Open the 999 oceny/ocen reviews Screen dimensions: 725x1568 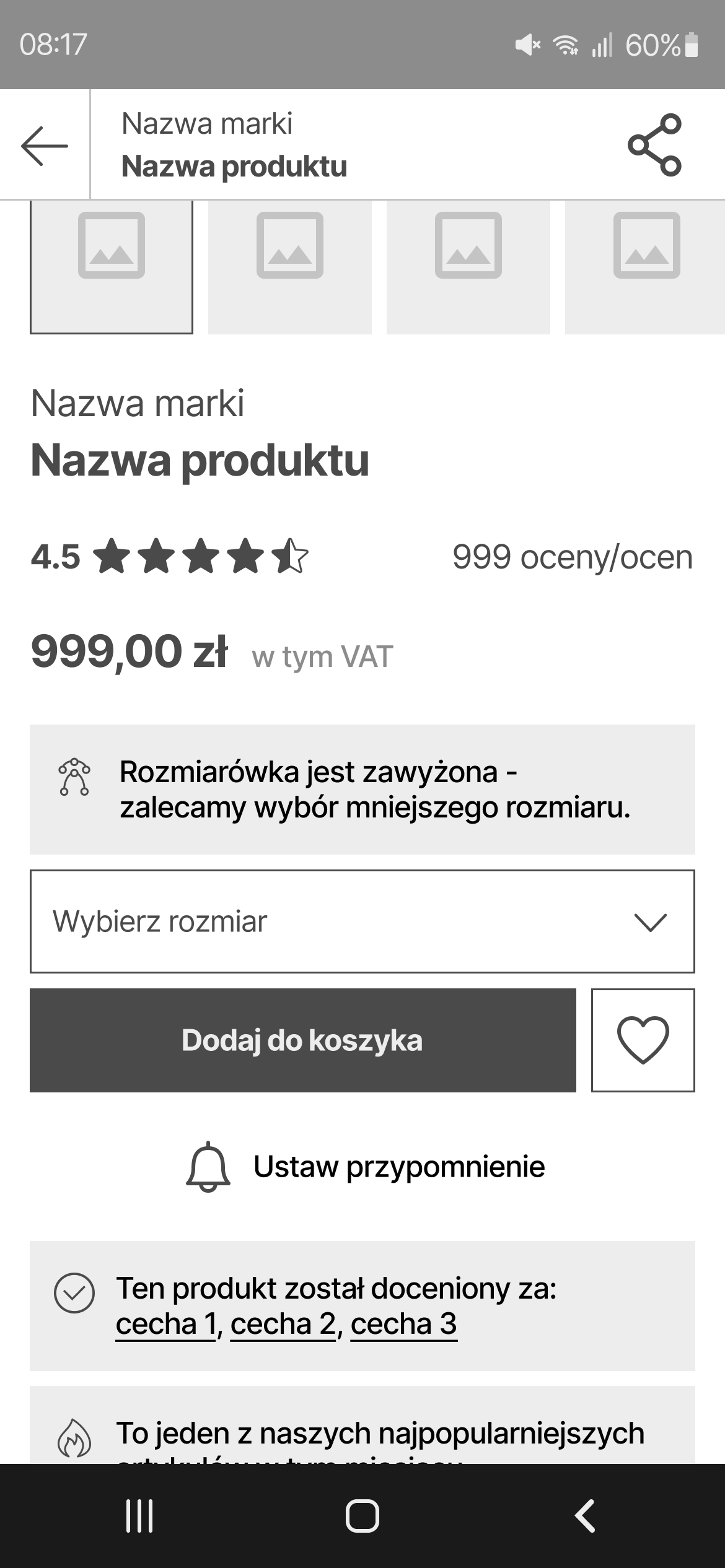(x=572, y=557)
